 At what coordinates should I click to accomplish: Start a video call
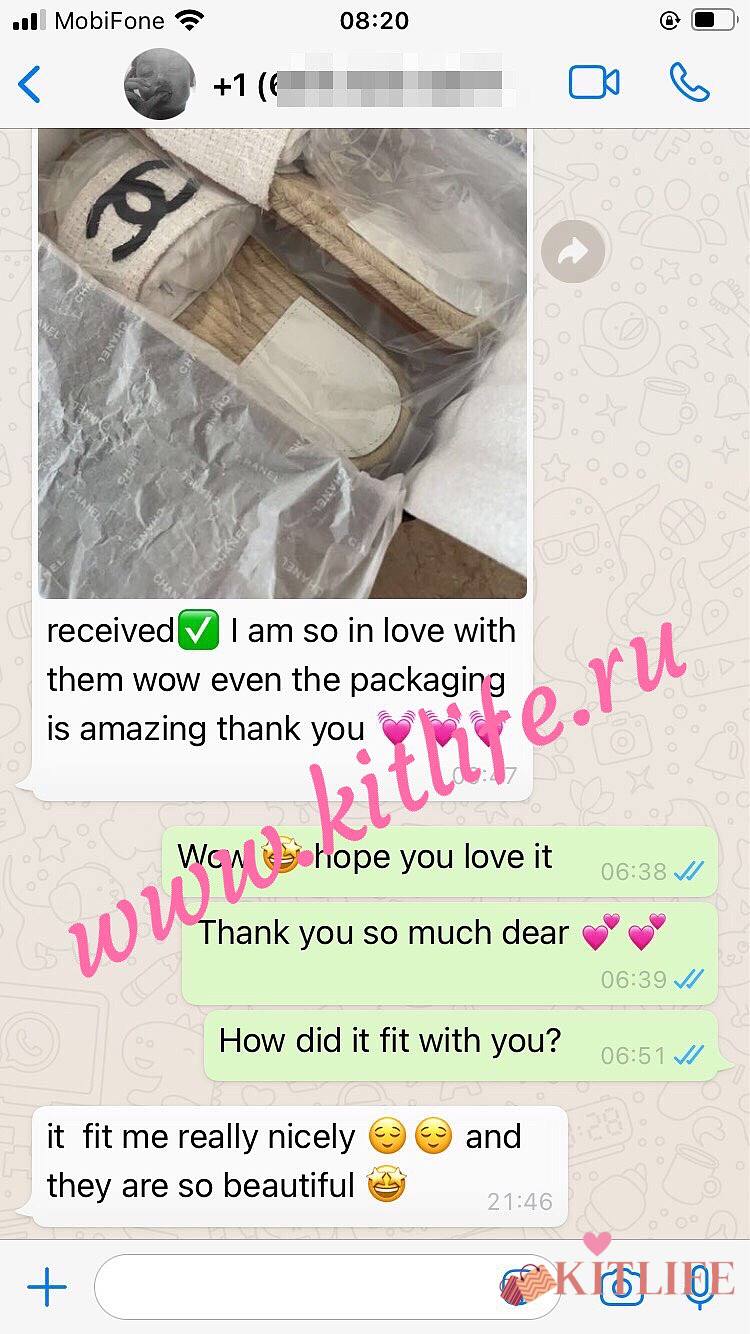tap(594, 83)
